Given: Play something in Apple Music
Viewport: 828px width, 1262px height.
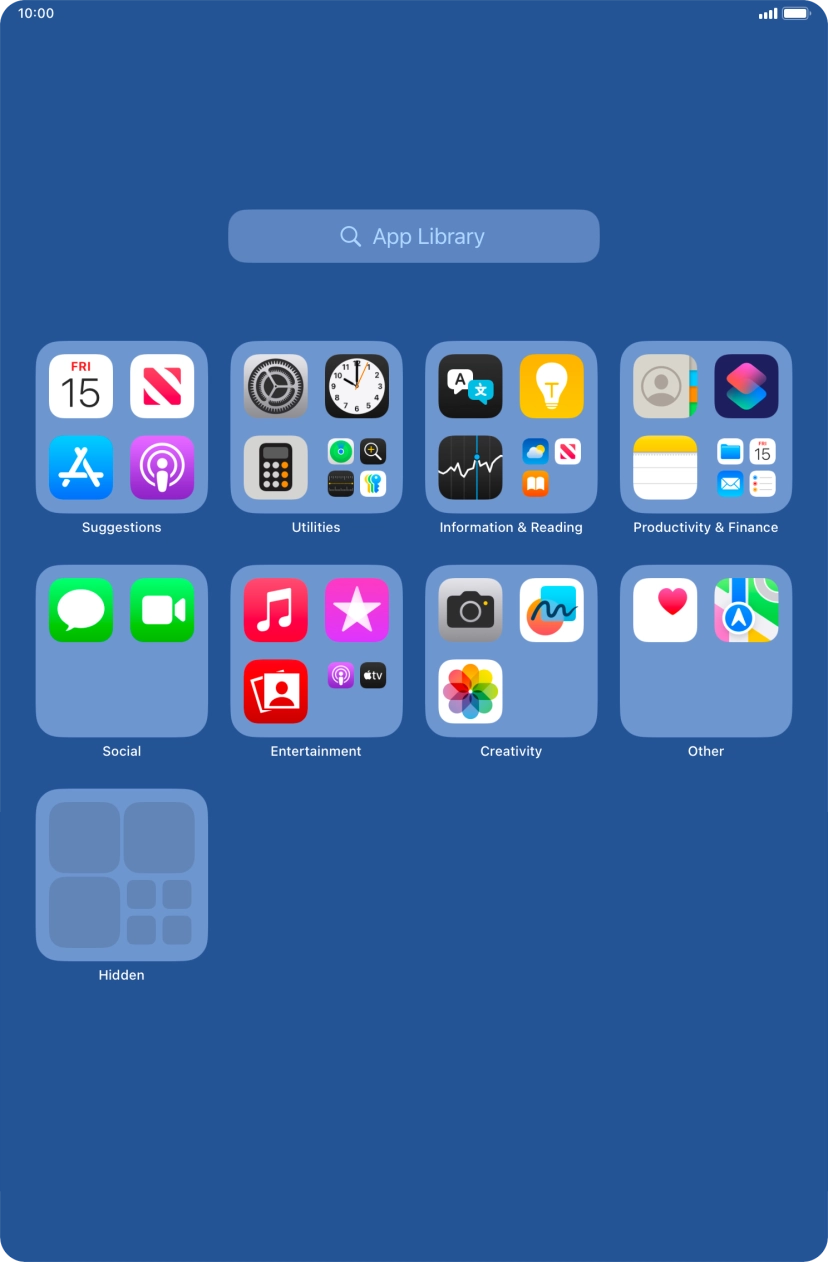Looking at the screenshot, I should click(275, 610).
